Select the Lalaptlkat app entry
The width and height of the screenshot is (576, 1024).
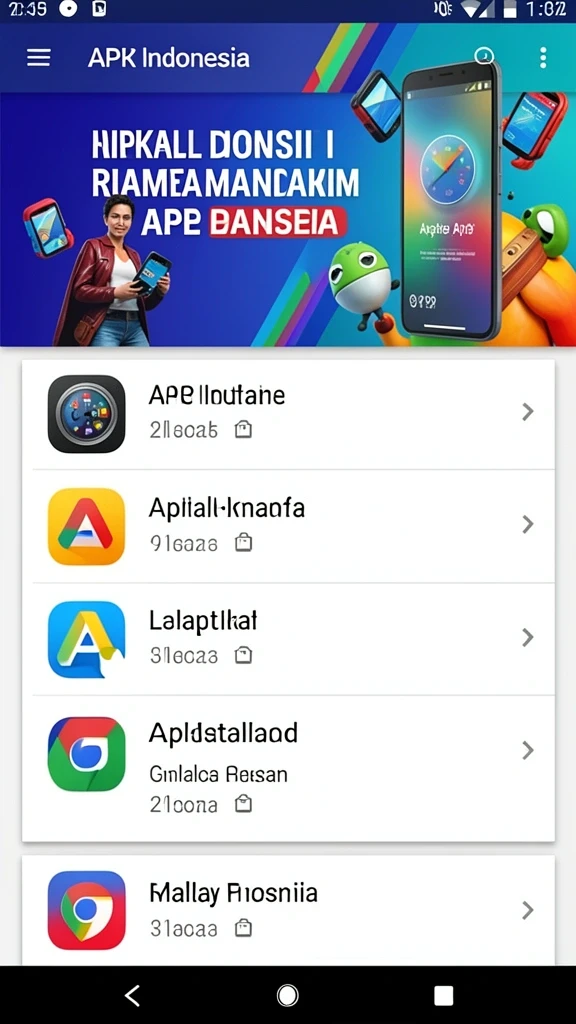tap(288, 639)
